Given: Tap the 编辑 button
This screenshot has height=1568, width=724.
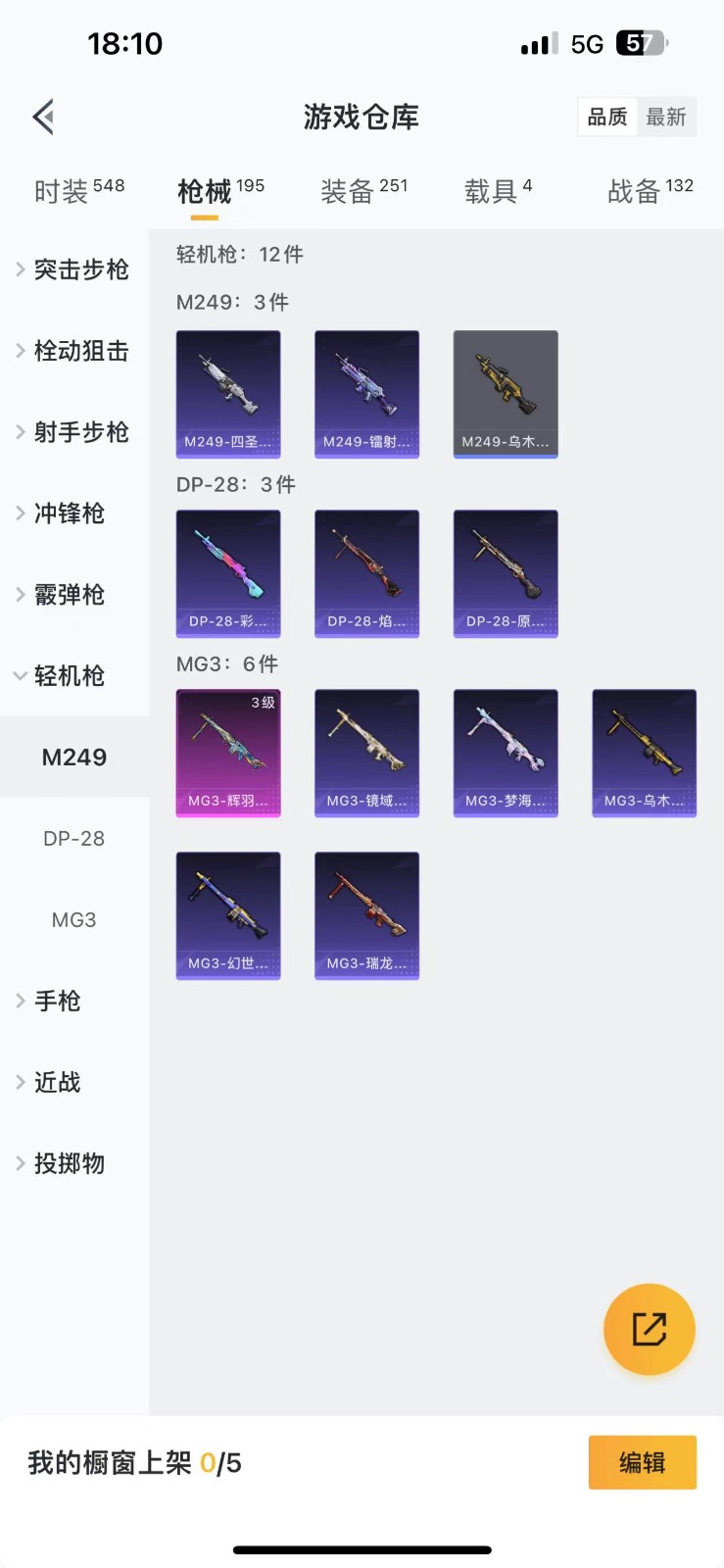Looking at the screenshot, I should point(642,1462).
